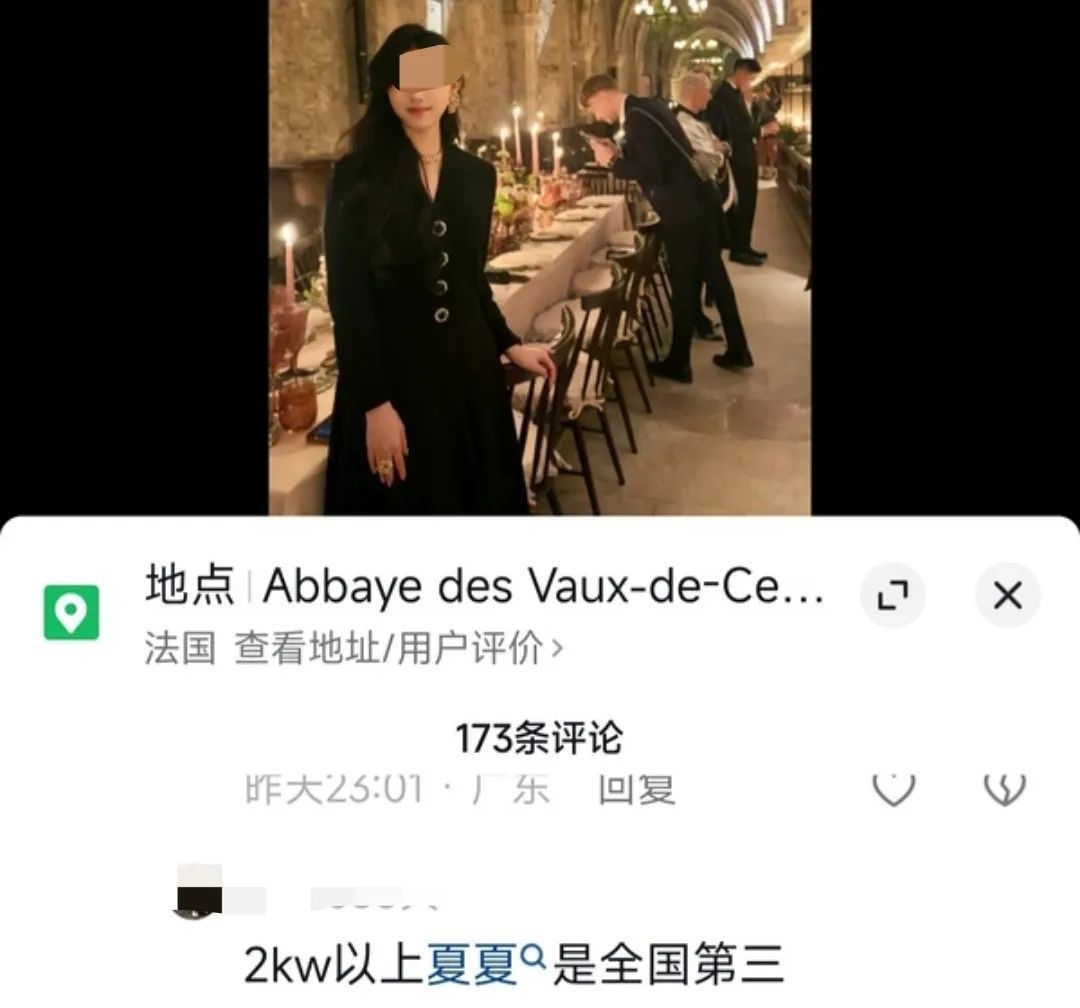Expand the comments panel to full screen
The height and width of the screenshot is (1008, 1080).
click(x=892, y=596)
